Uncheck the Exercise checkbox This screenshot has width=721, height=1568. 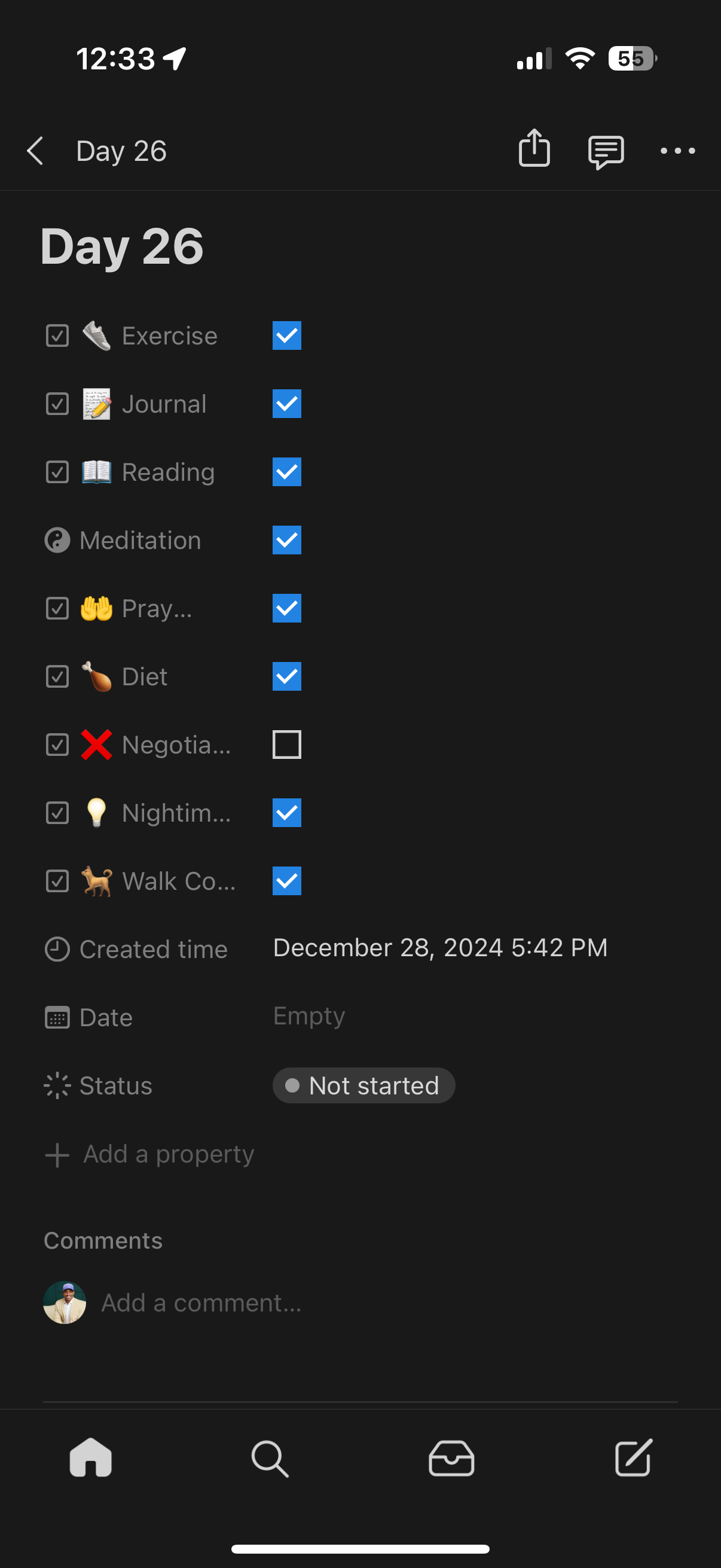click(x=286, y=335)
